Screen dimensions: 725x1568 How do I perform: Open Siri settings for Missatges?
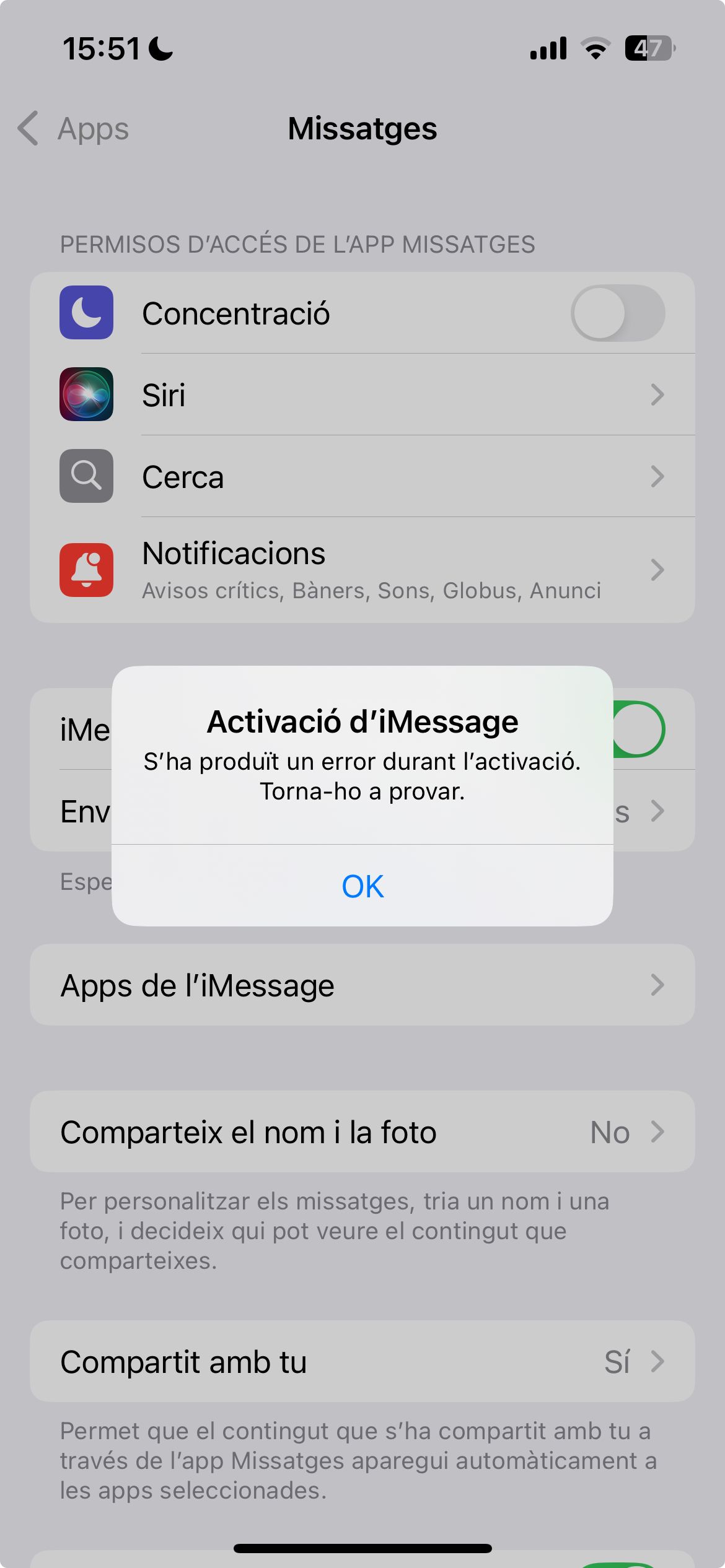(x=362, y=394)
